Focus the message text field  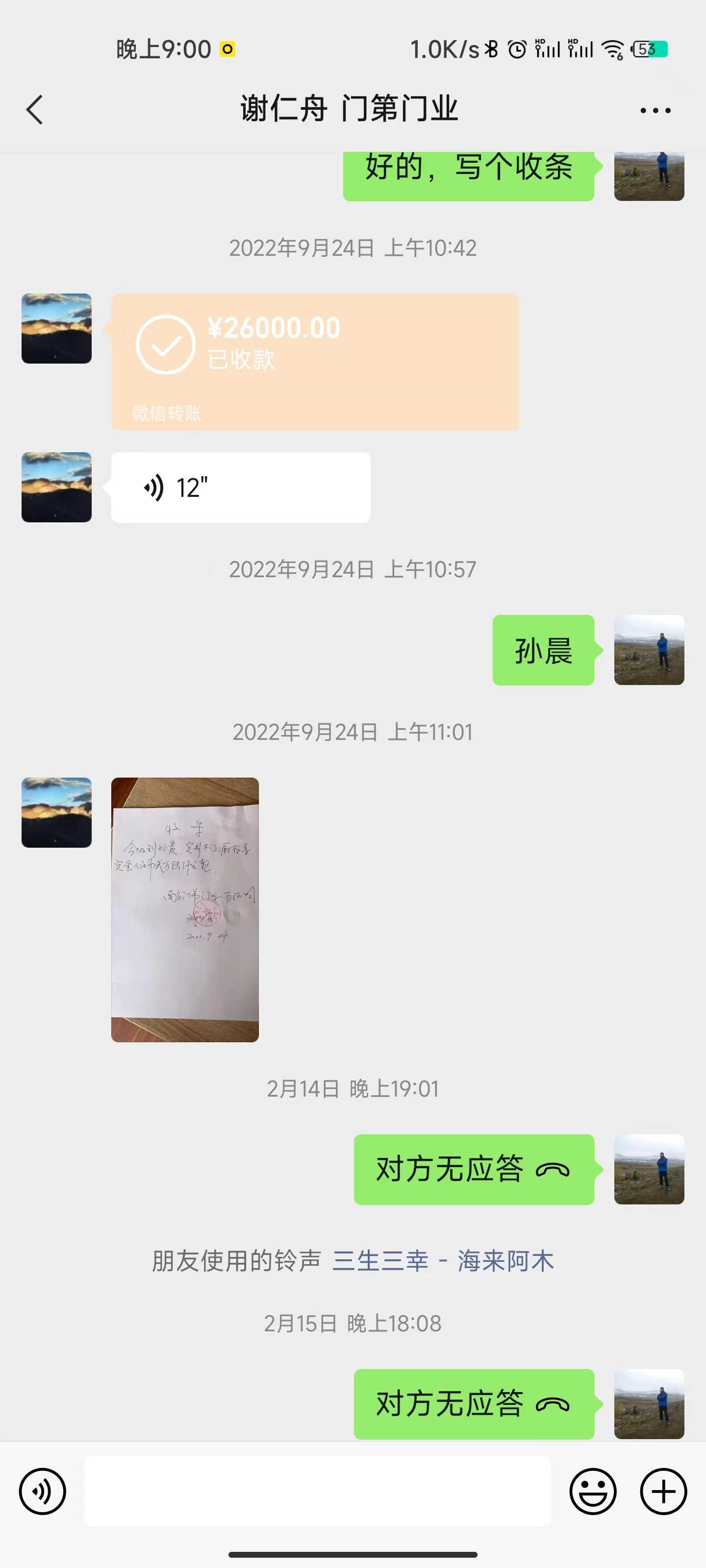click(x=317, y=1491)
